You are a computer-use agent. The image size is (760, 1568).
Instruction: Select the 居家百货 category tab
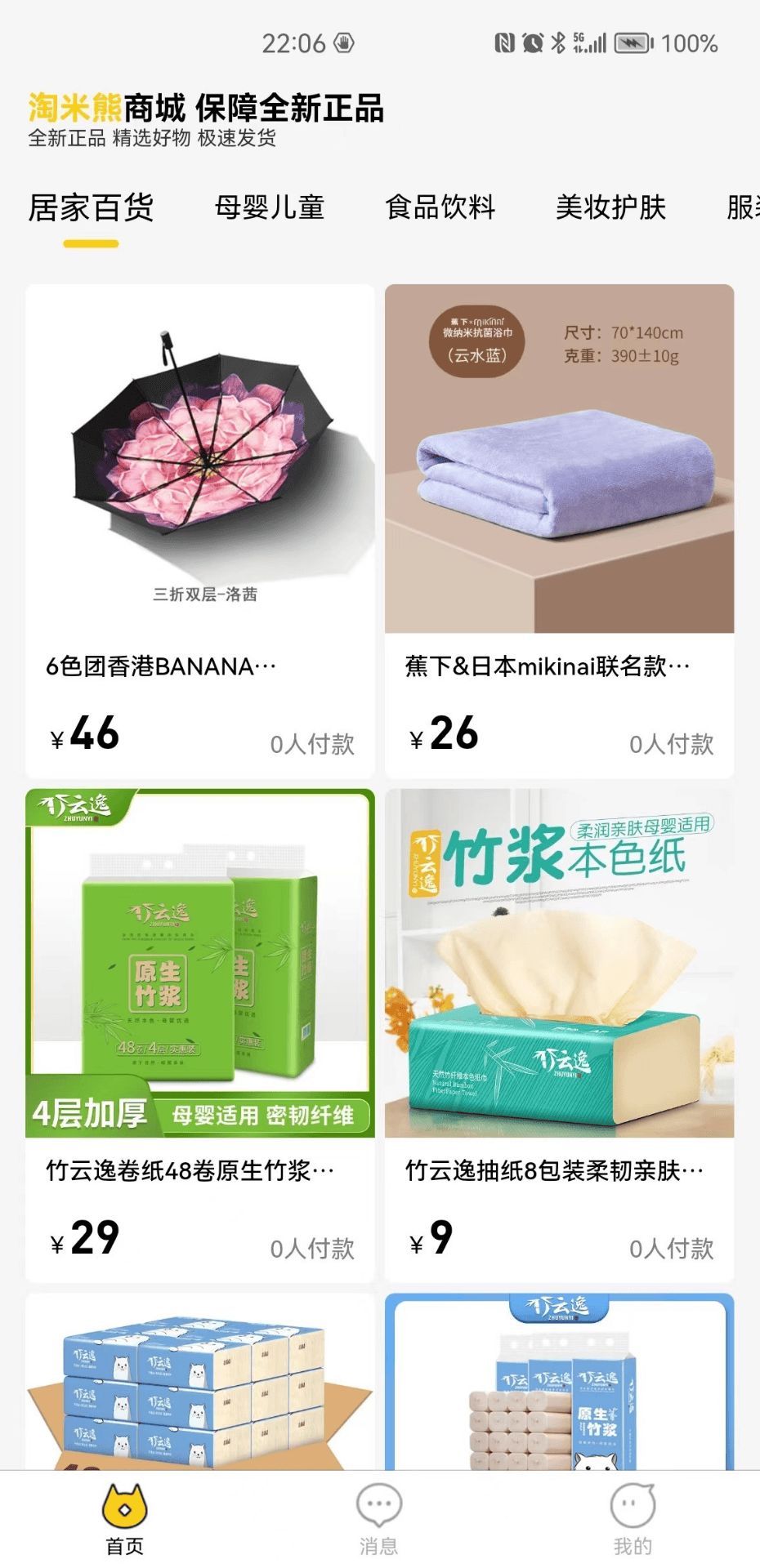(x=92, y=209)
